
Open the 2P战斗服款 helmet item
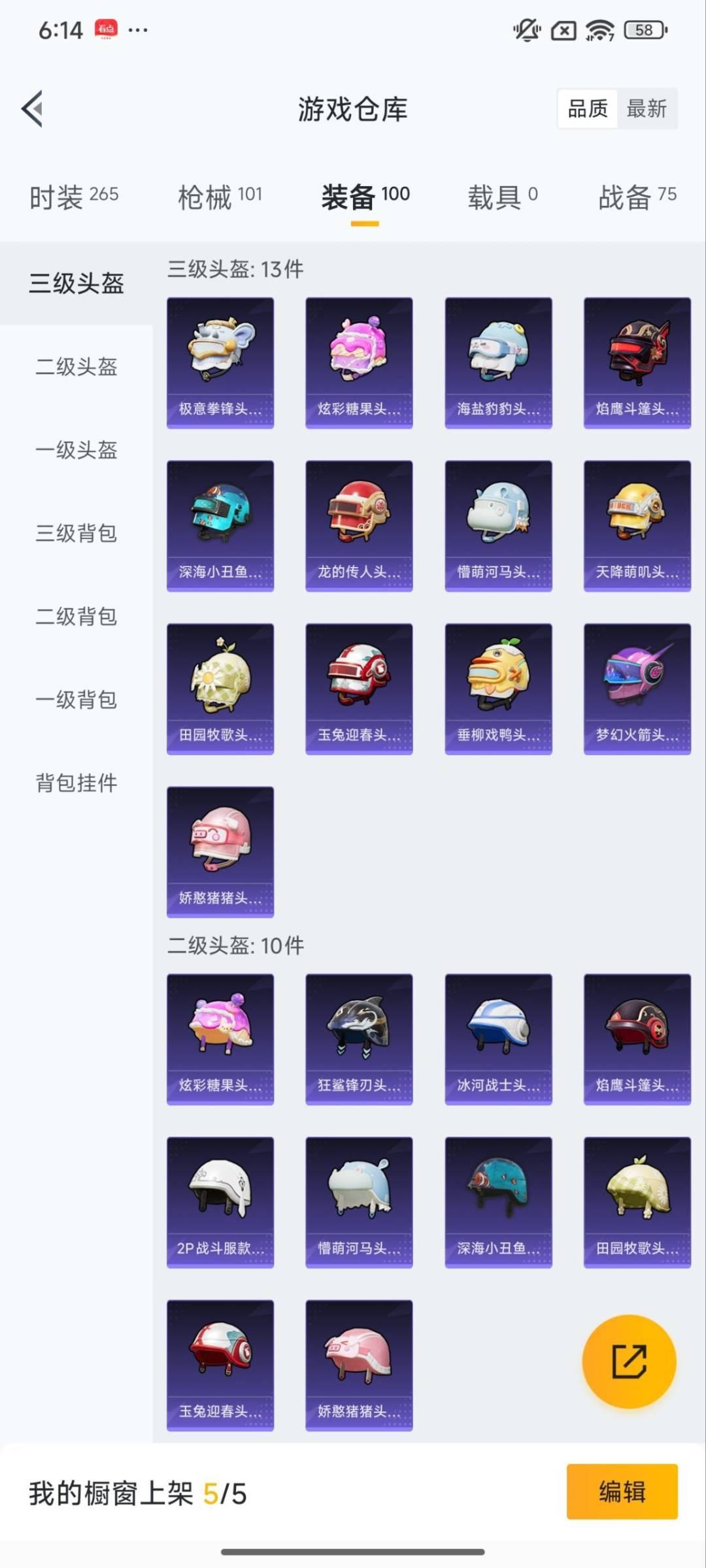220,1202
